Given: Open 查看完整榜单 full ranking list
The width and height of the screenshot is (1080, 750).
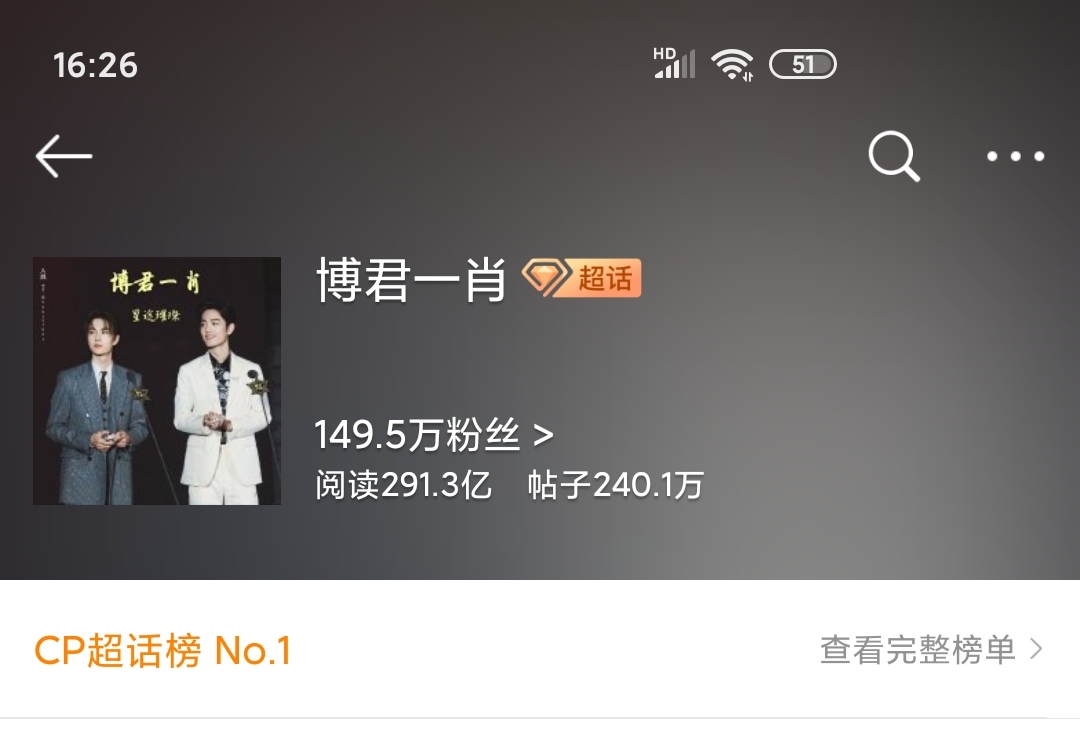Looking at the screenshot, I should pyautogui.click(x=930, y=650).
